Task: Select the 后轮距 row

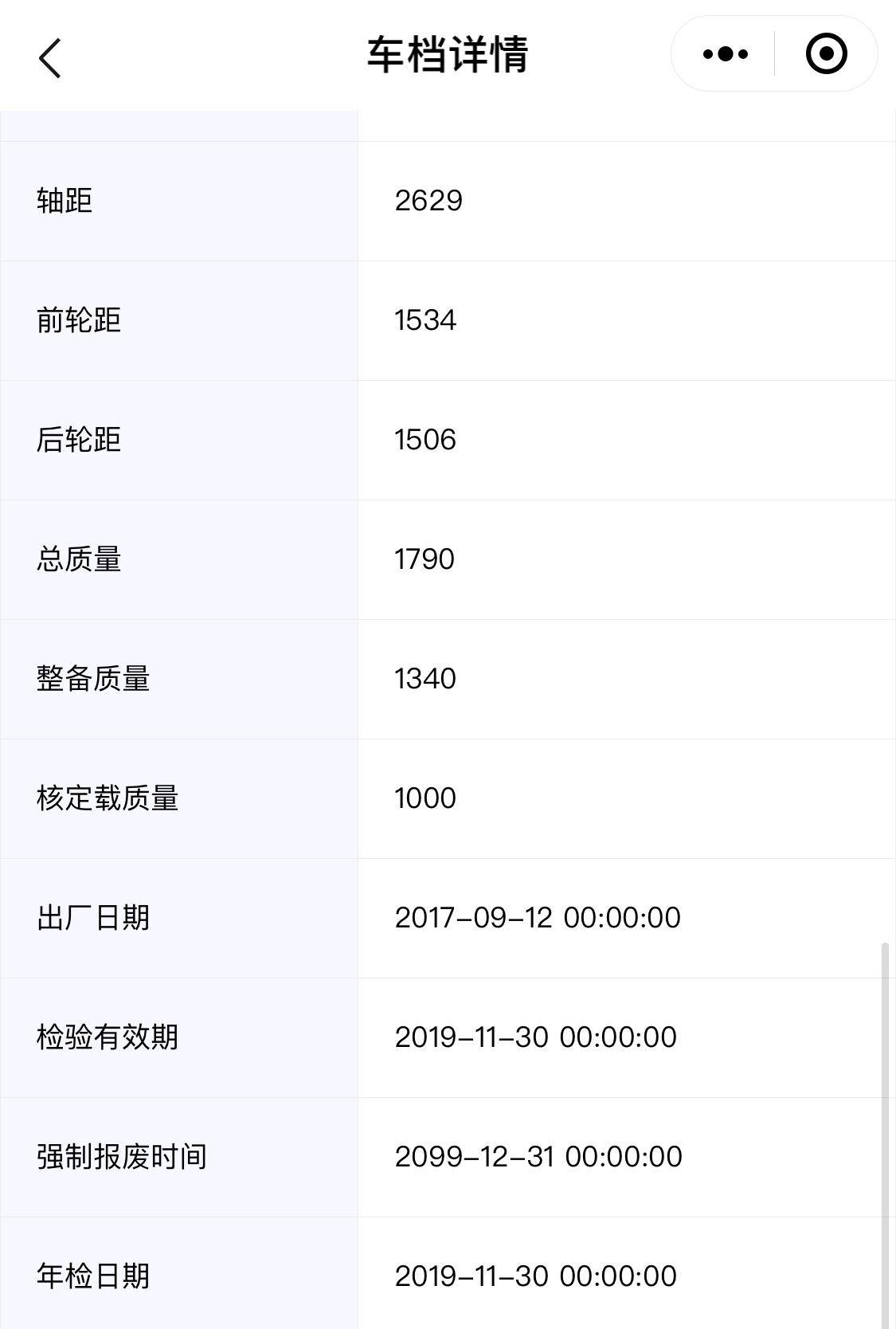Action: tap(80, 440)
